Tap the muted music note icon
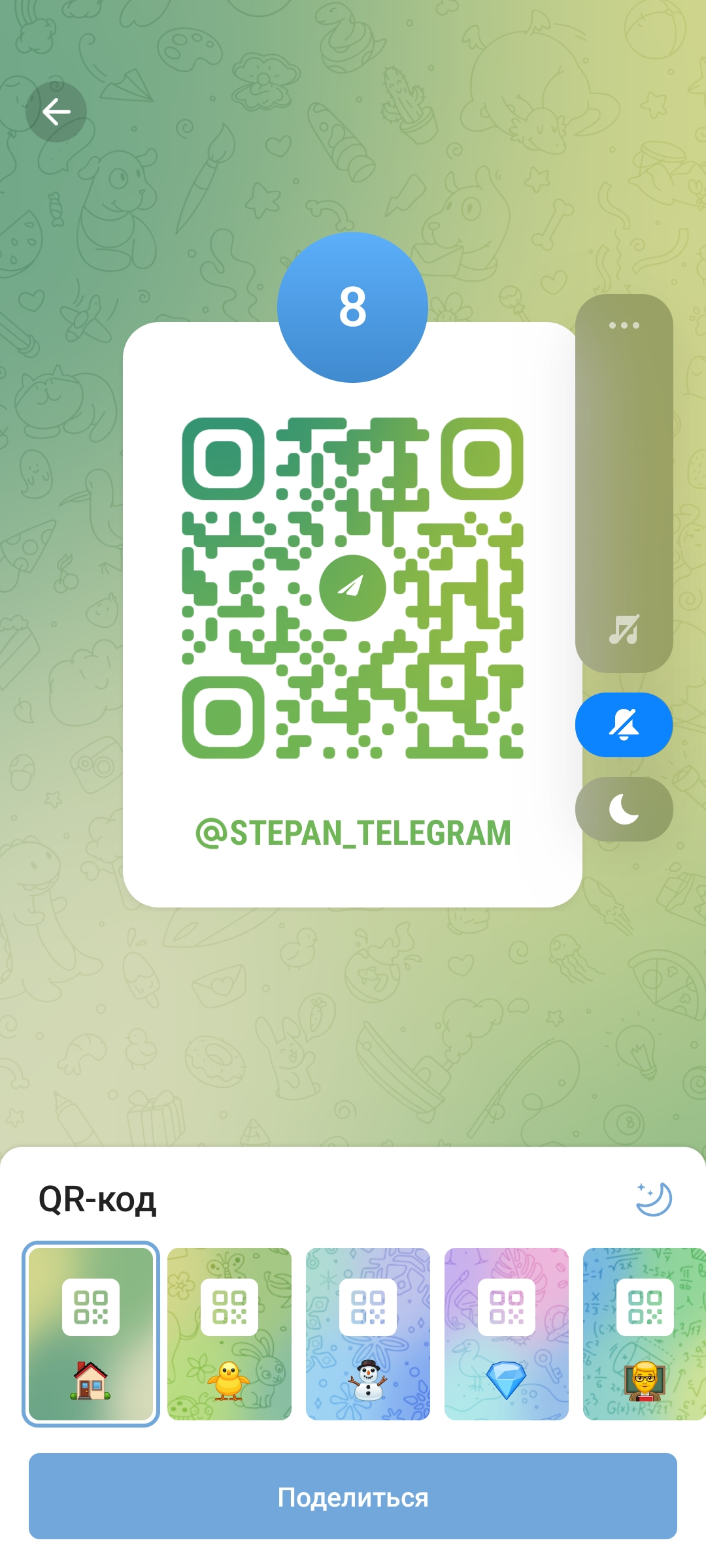 tap(624, 629)
